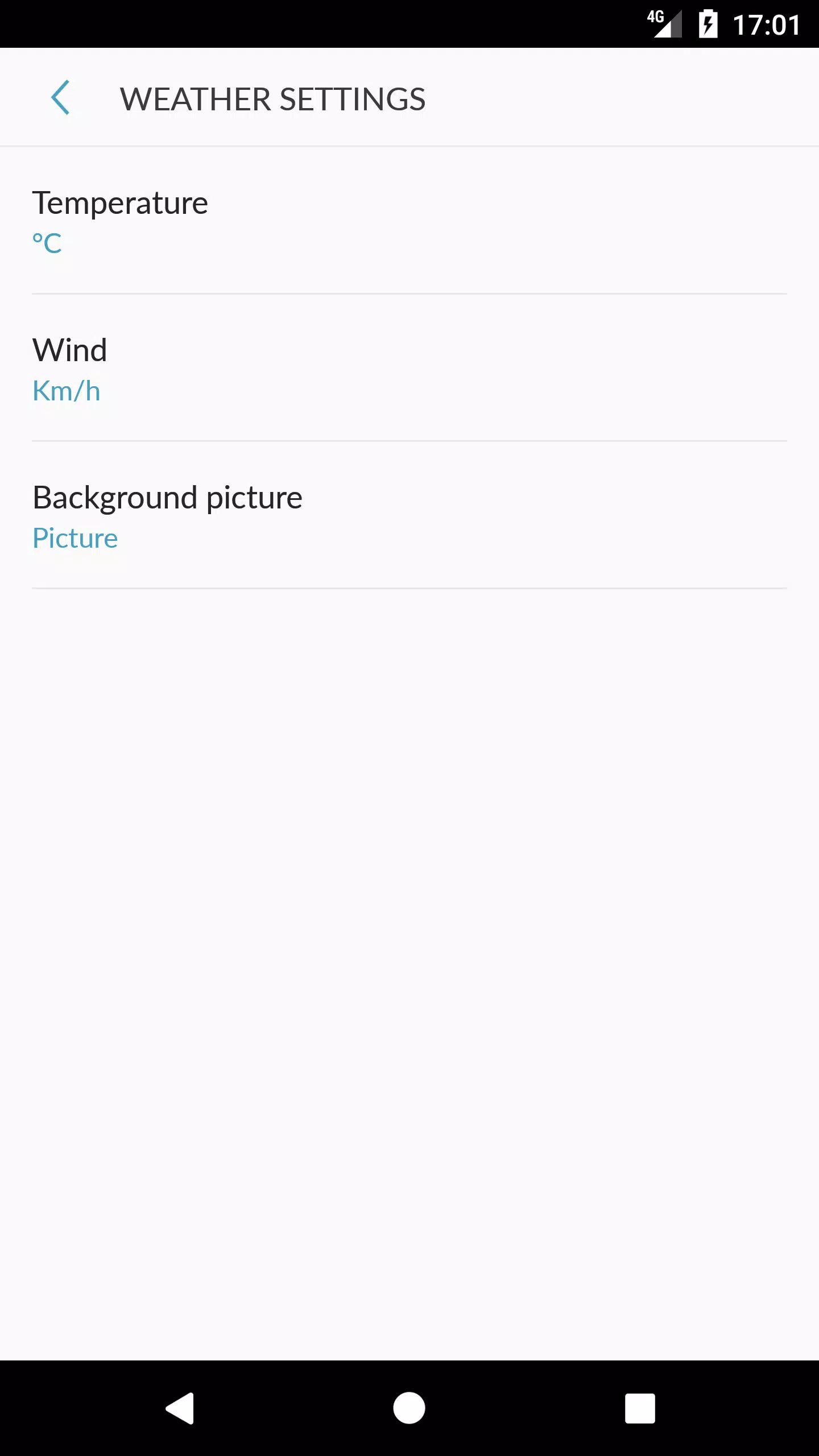This screenshot has height=1456, width=819.
Task: Tap the blue chevron beside Weather Settings
Action: point(62,98)
